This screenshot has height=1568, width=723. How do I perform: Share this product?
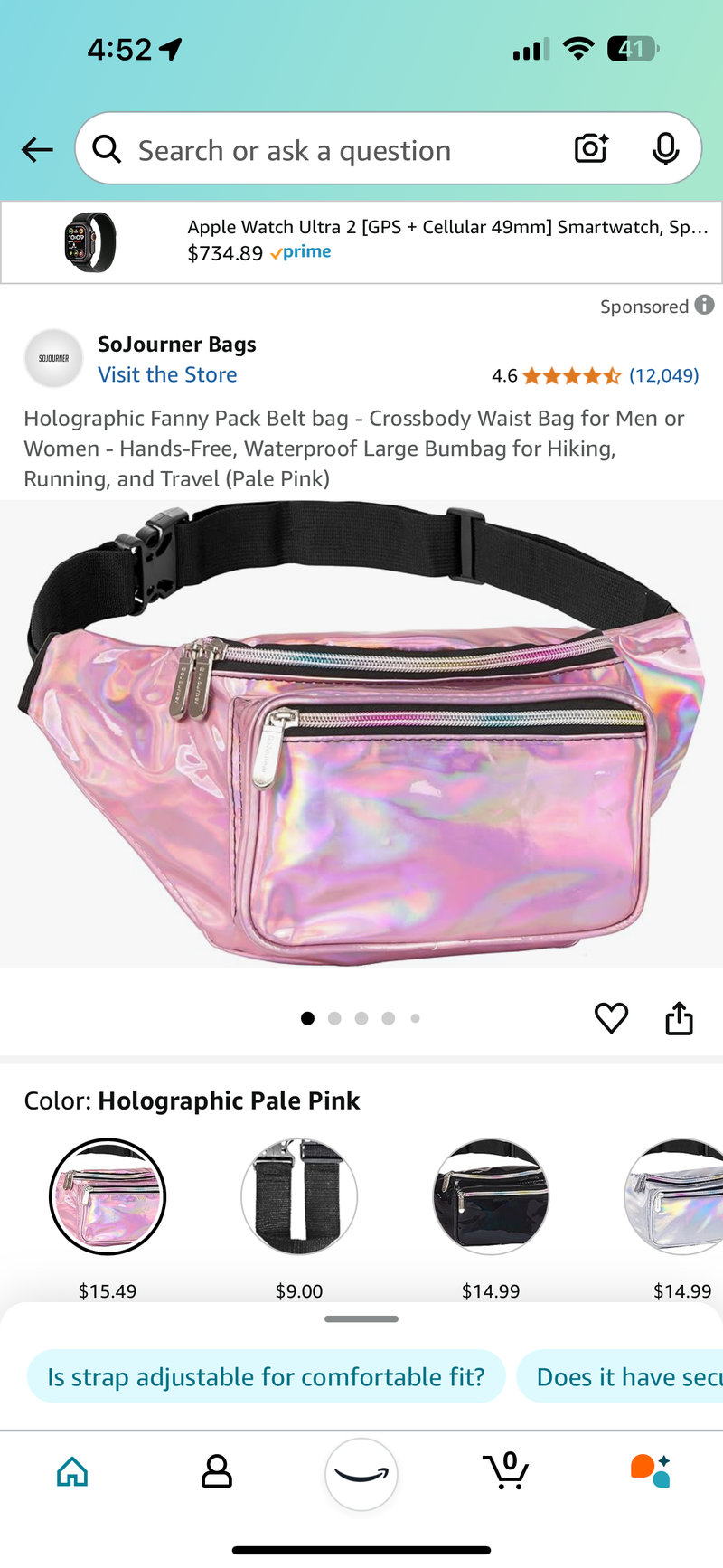pos(679,1018)
